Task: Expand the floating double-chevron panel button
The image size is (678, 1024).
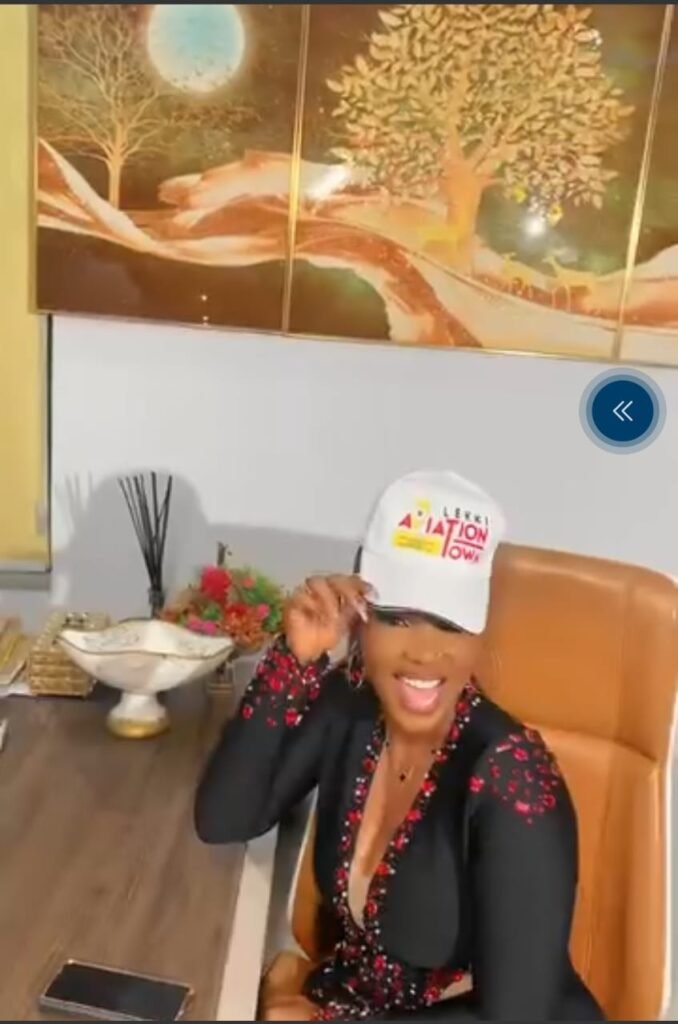Action: click(x=622, y=411)
